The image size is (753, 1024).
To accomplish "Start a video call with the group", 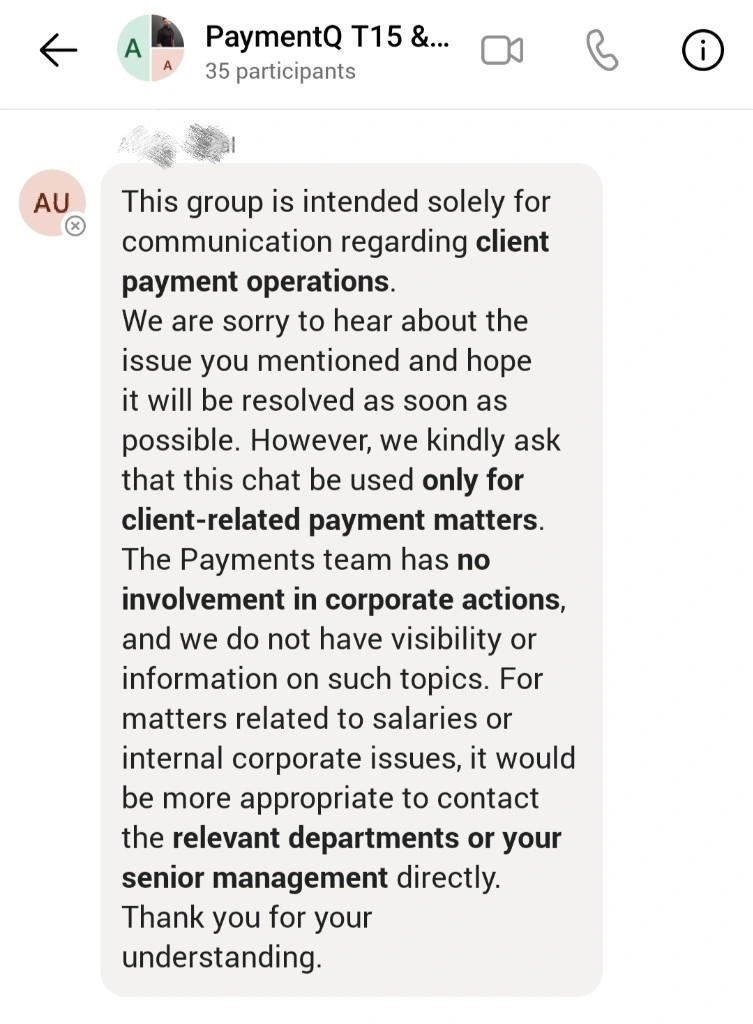I will click(502, 51).
